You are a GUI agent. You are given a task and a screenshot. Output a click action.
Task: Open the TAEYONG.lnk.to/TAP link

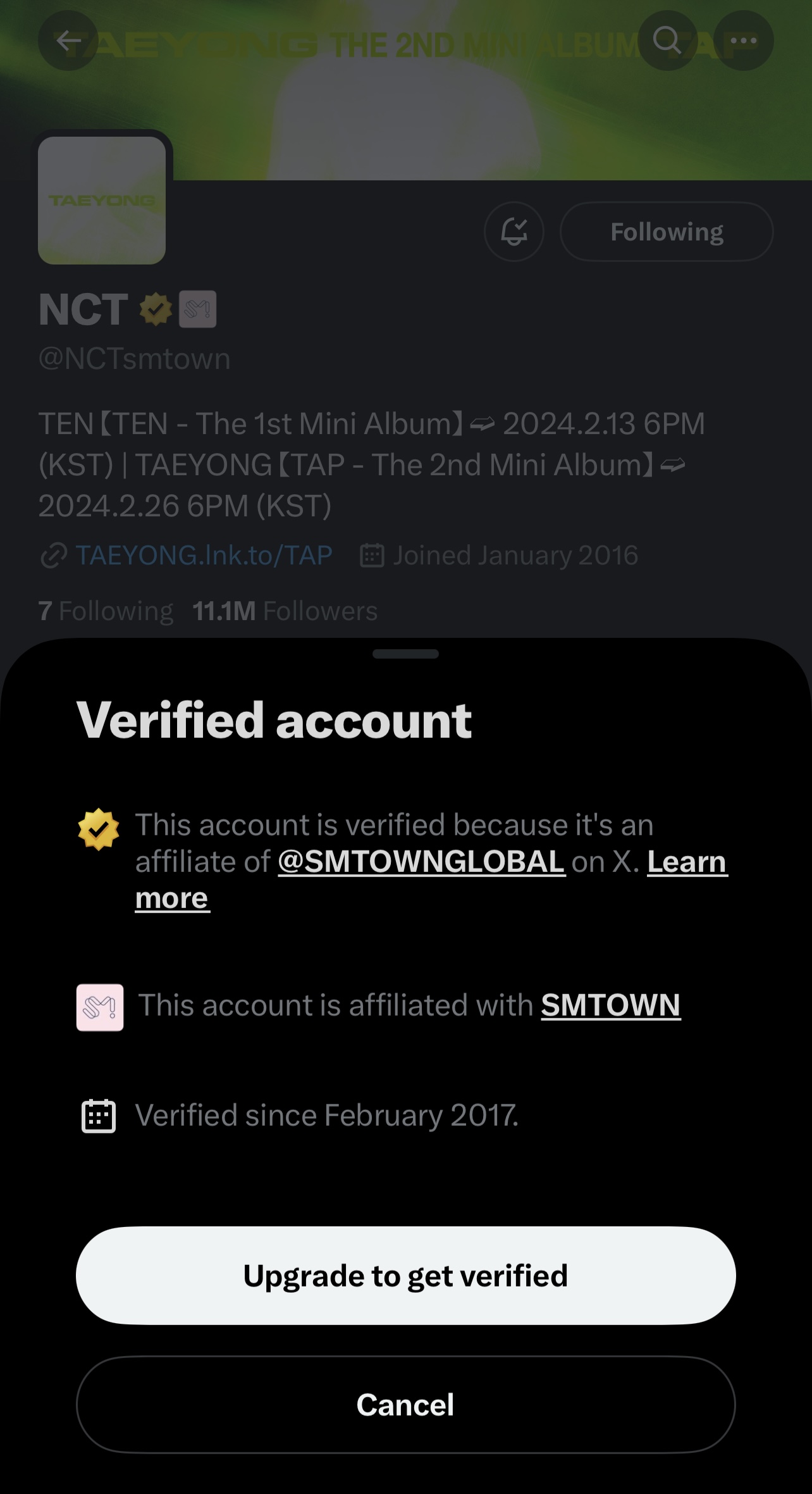pyautogui.click(x=203, y=556)
